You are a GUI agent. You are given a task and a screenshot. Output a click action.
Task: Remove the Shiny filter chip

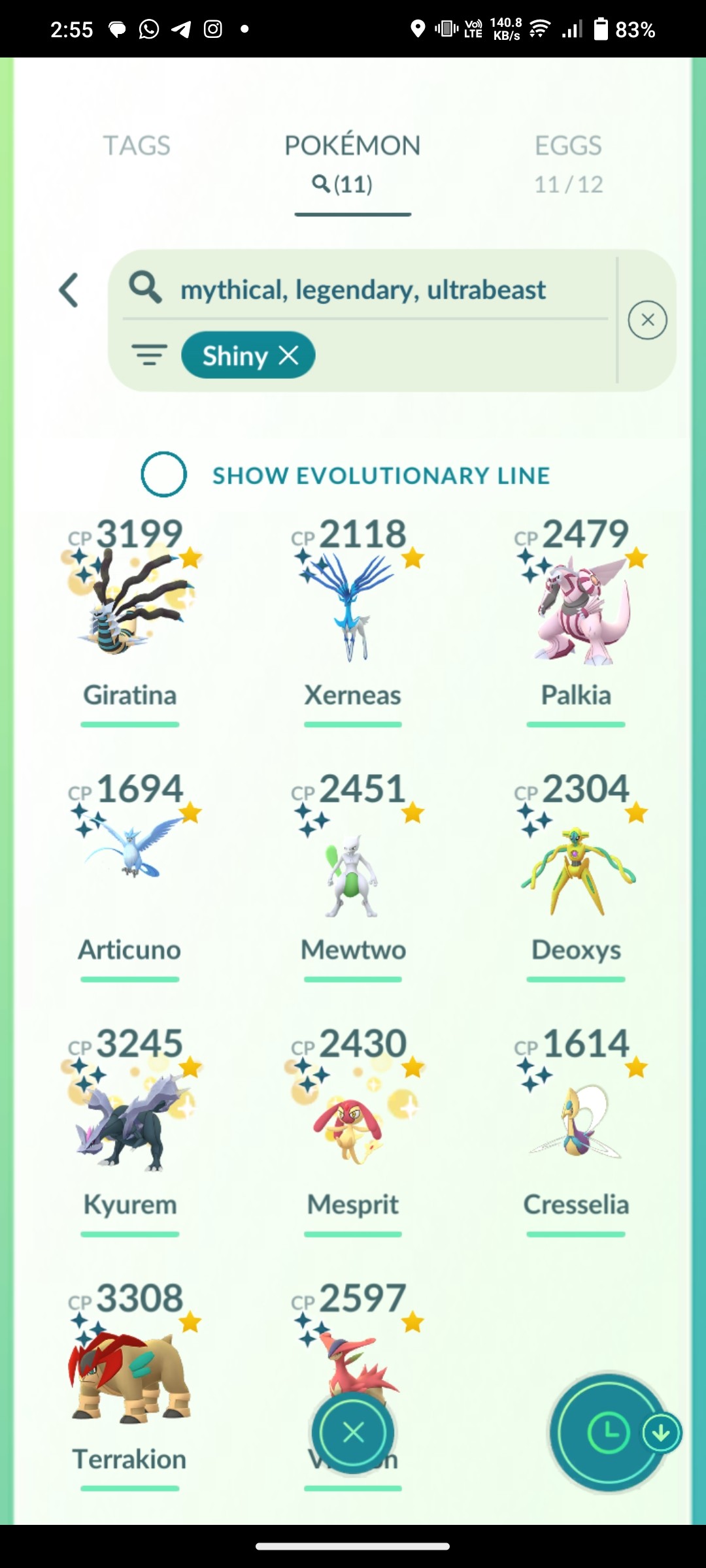coord(288,355)
